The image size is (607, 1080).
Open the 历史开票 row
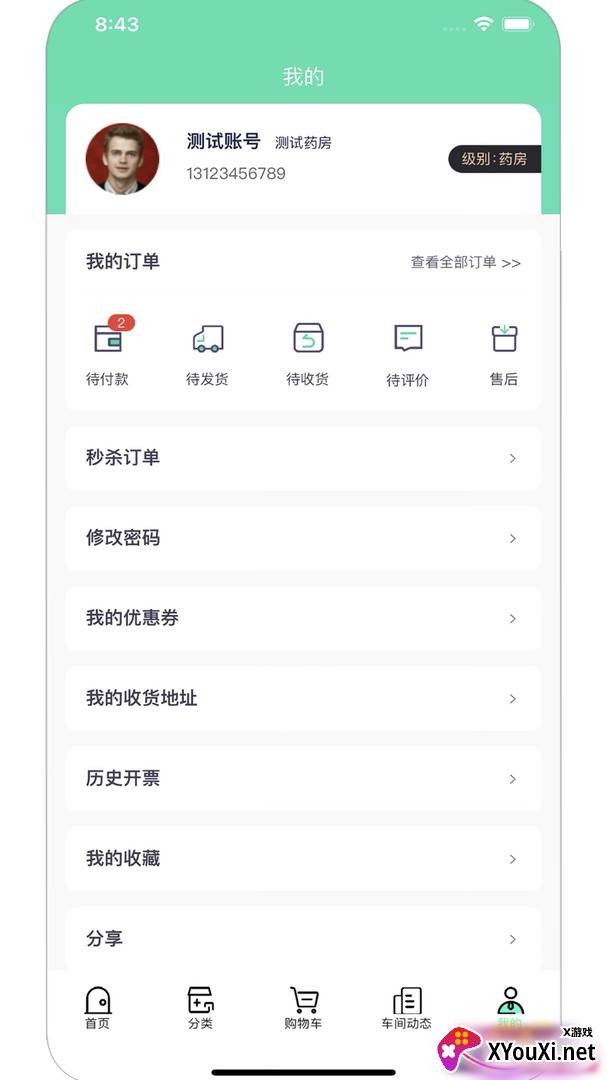(303, 778)
